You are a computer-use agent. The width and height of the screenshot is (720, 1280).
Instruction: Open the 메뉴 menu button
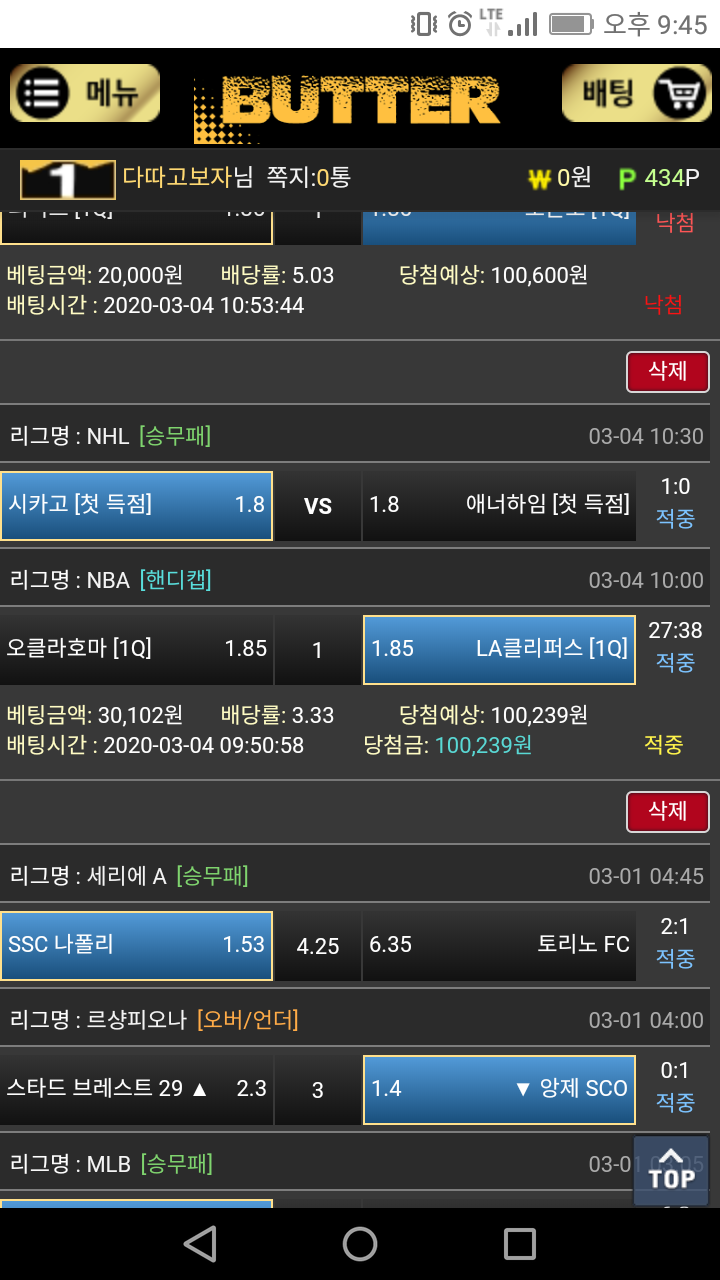pyautogui.click(x=85, y=94)
